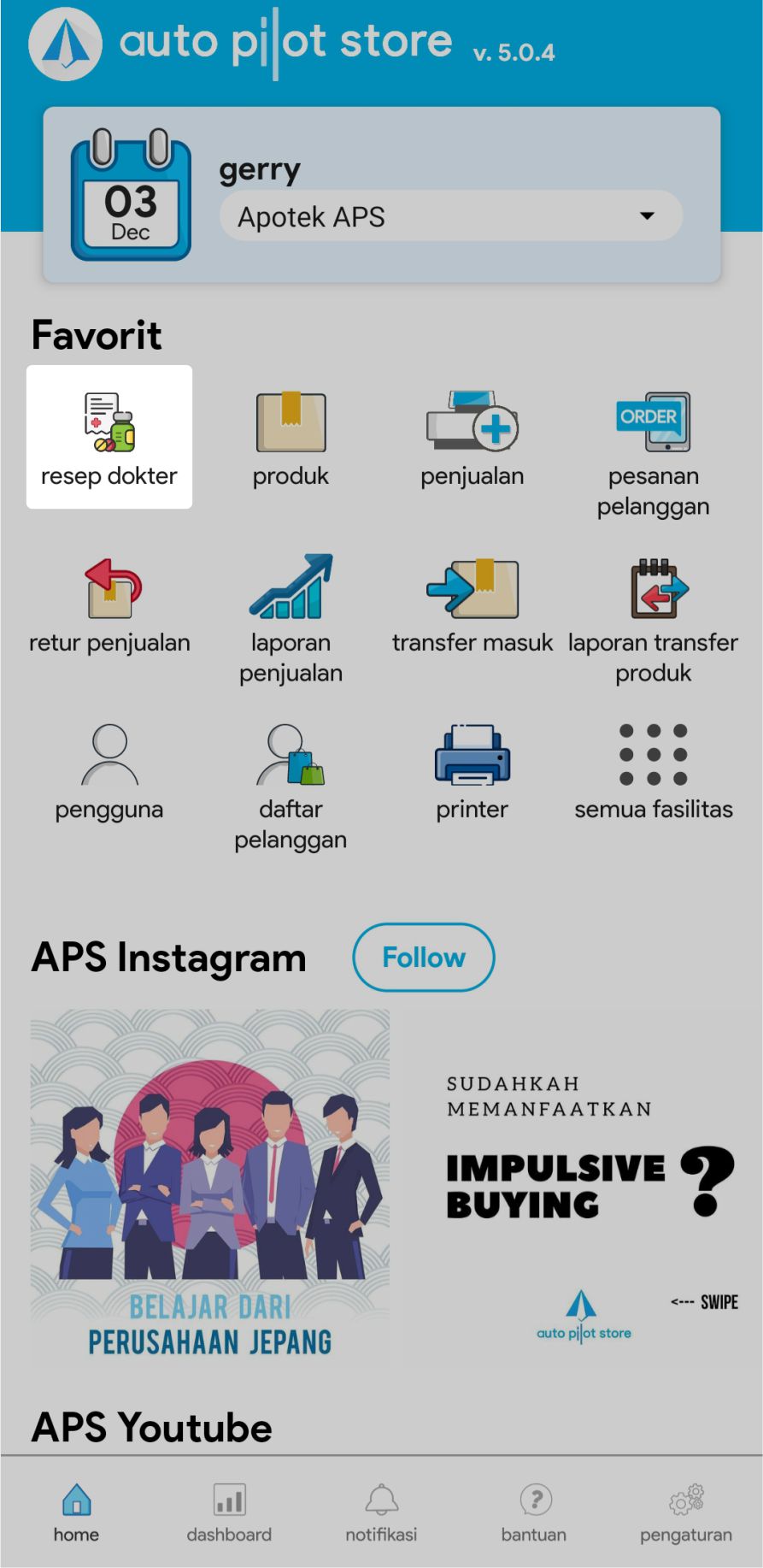This screenshot has height=1568, width=763.
Task: Start a new penjualan
Action: pos(472,437)
